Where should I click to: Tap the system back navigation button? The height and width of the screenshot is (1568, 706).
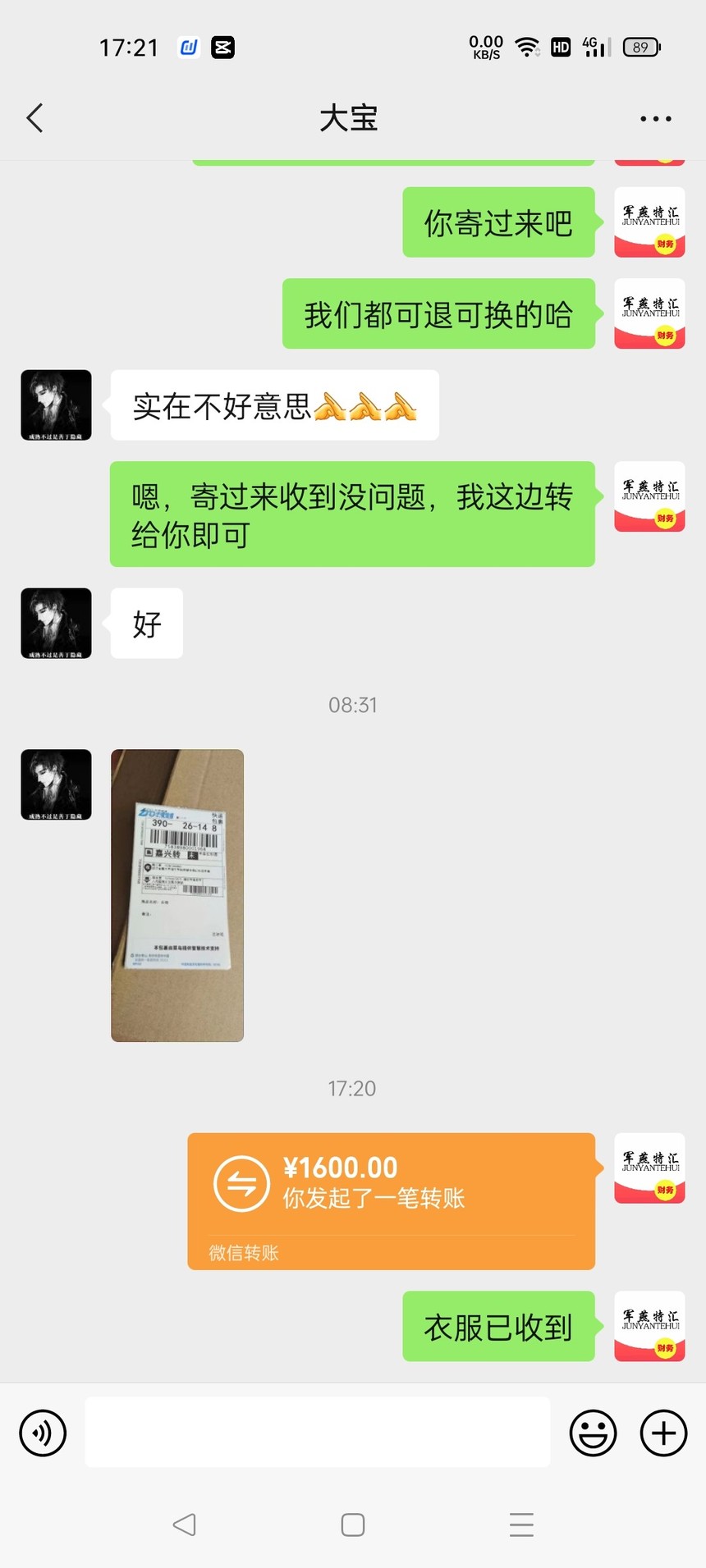[x=185, y=1525]
